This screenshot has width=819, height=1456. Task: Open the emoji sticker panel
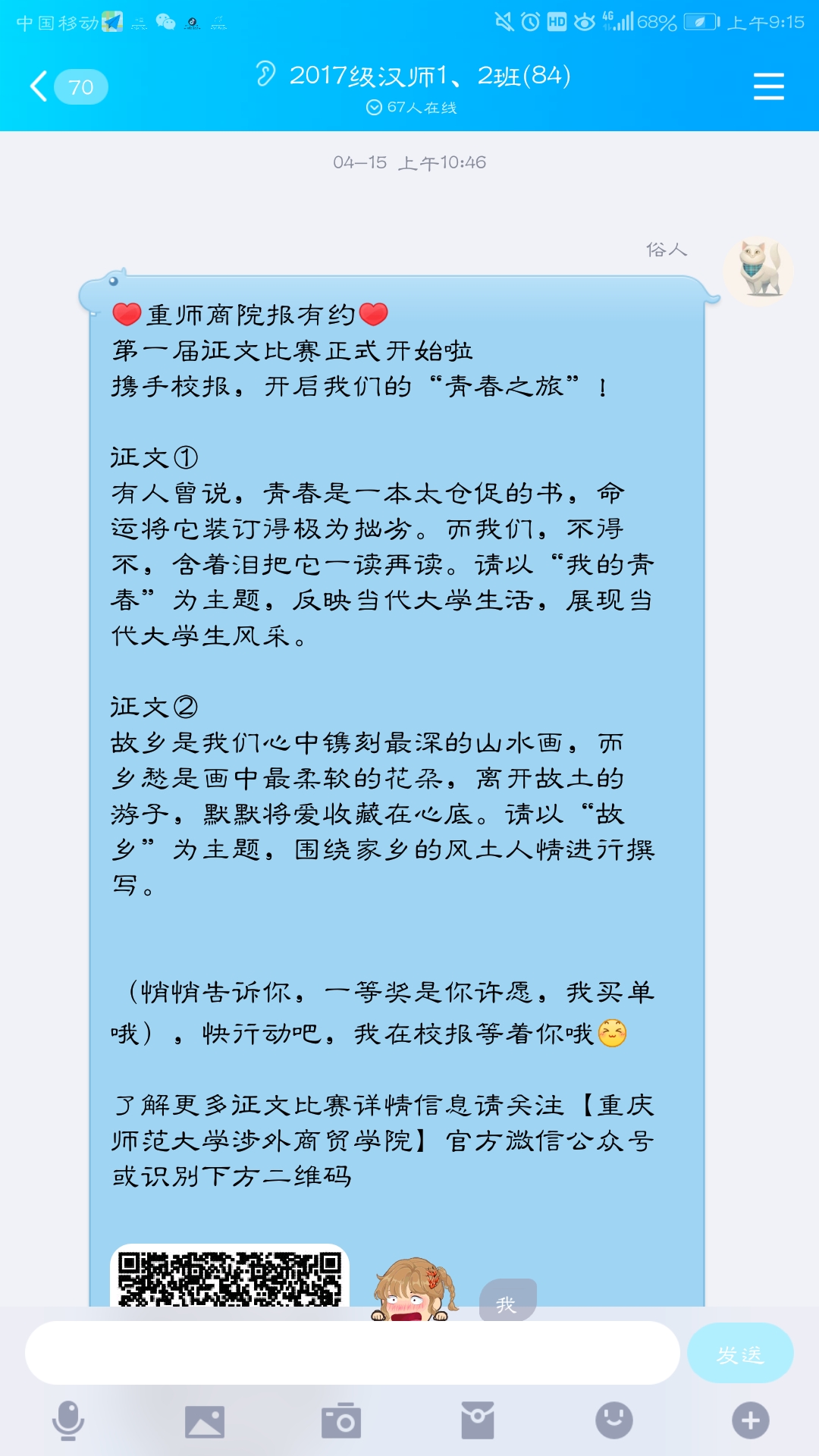click(x=614, y=1421)
